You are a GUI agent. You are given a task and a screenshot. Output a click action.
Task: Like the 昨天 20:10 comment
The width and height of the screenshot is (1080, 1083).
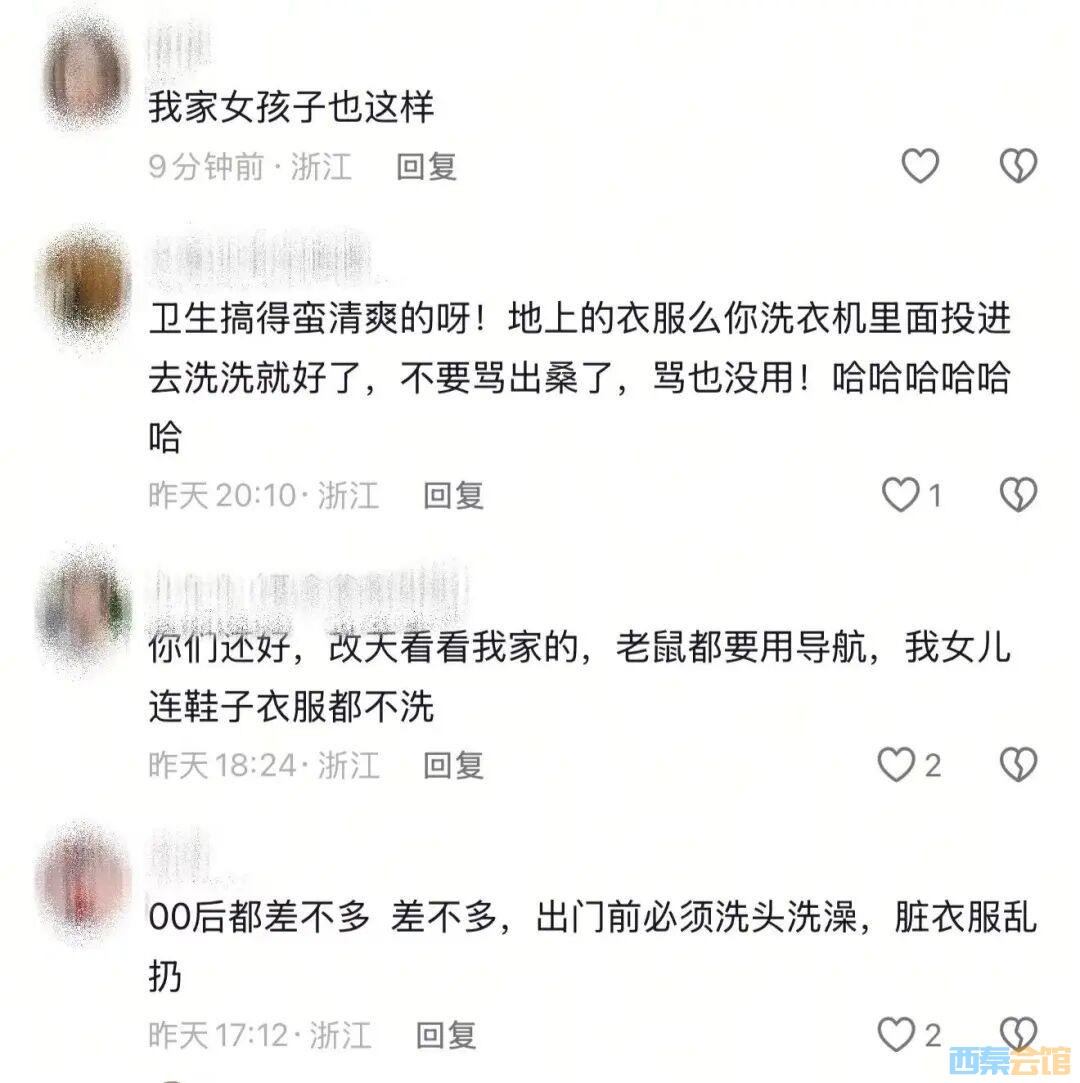(901, 495)
